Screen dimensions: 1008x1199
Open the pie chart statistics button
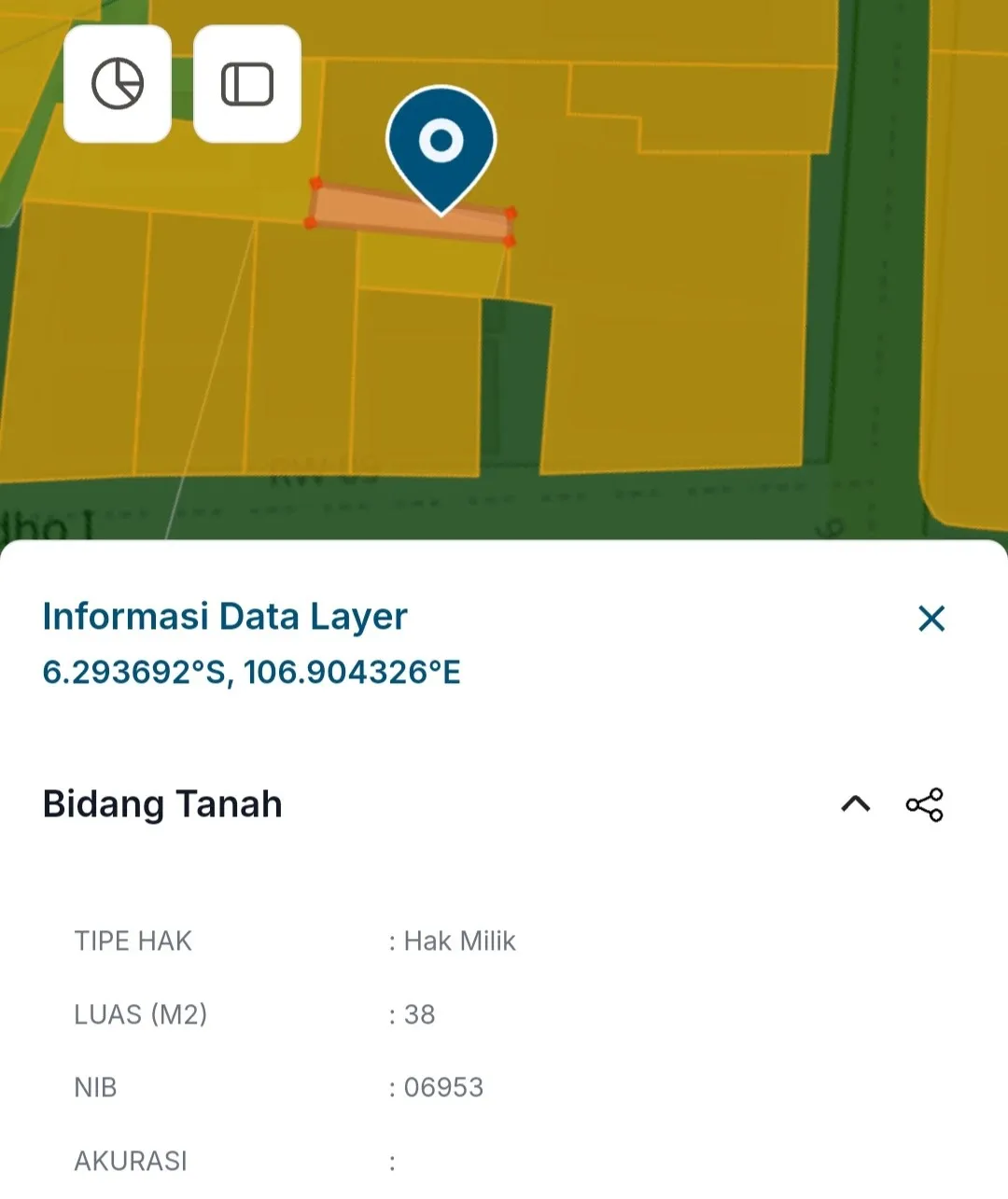[x=118, y=84]
